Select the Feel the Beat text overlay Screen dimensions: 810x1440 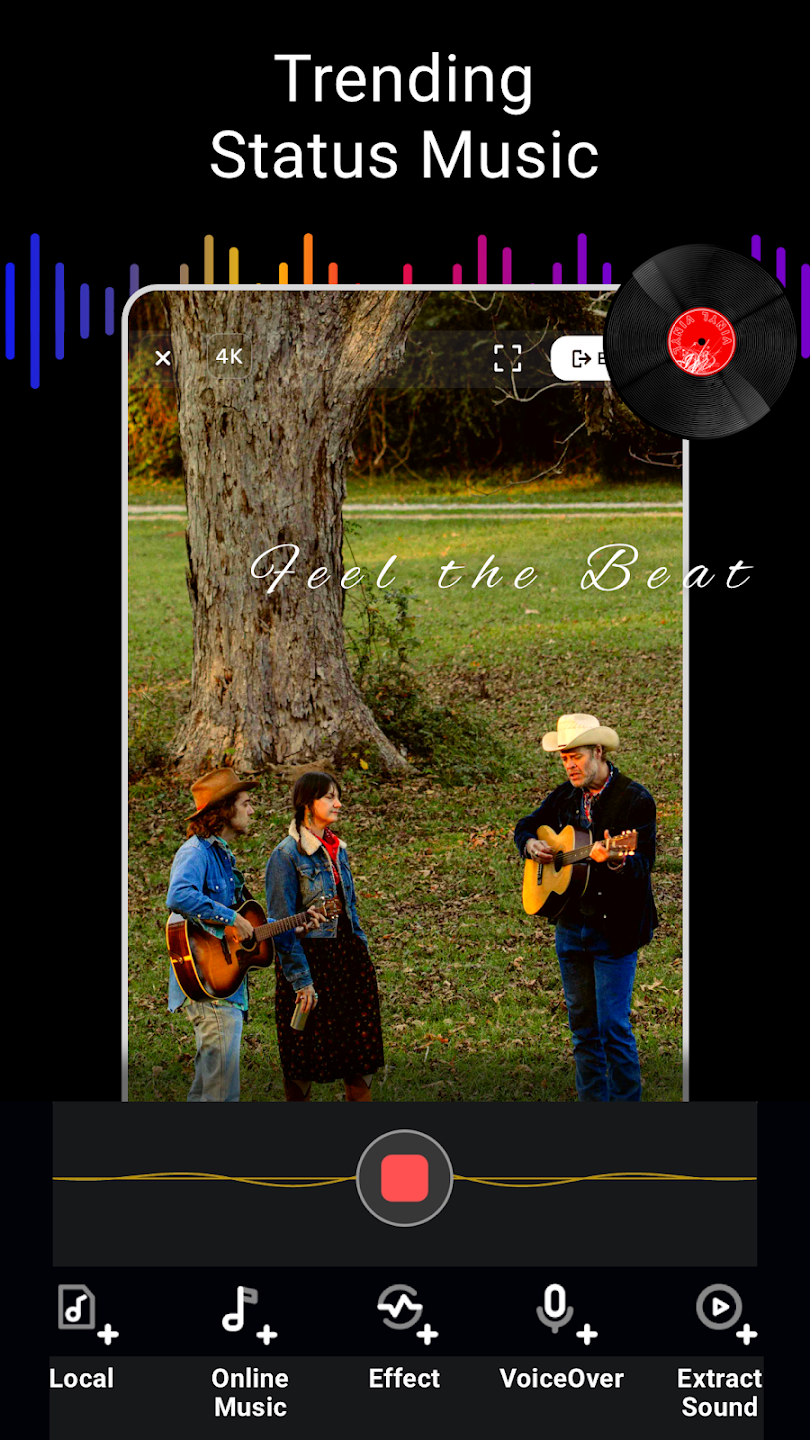[x=505, y=572]
